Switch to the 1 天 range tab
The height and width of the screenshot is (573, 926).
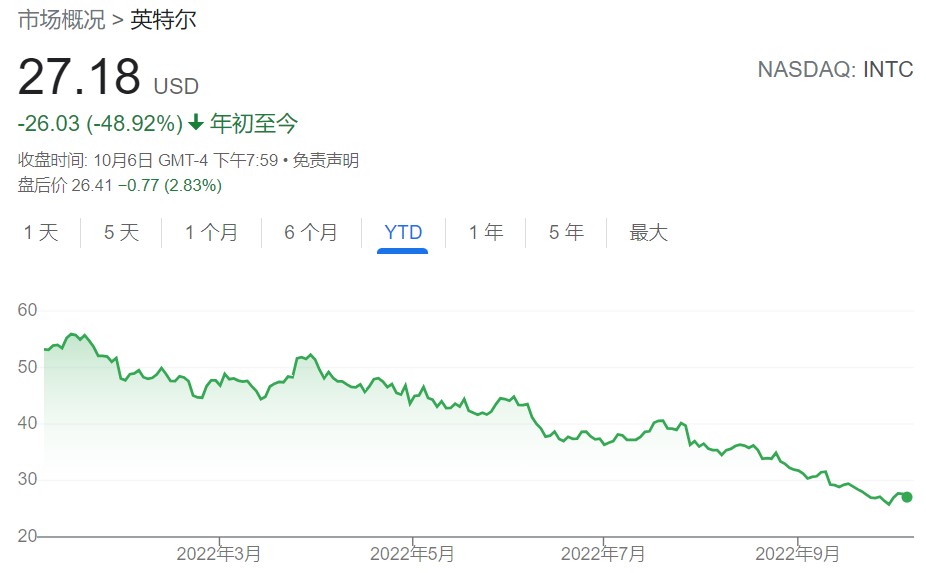tap(41, 233)
